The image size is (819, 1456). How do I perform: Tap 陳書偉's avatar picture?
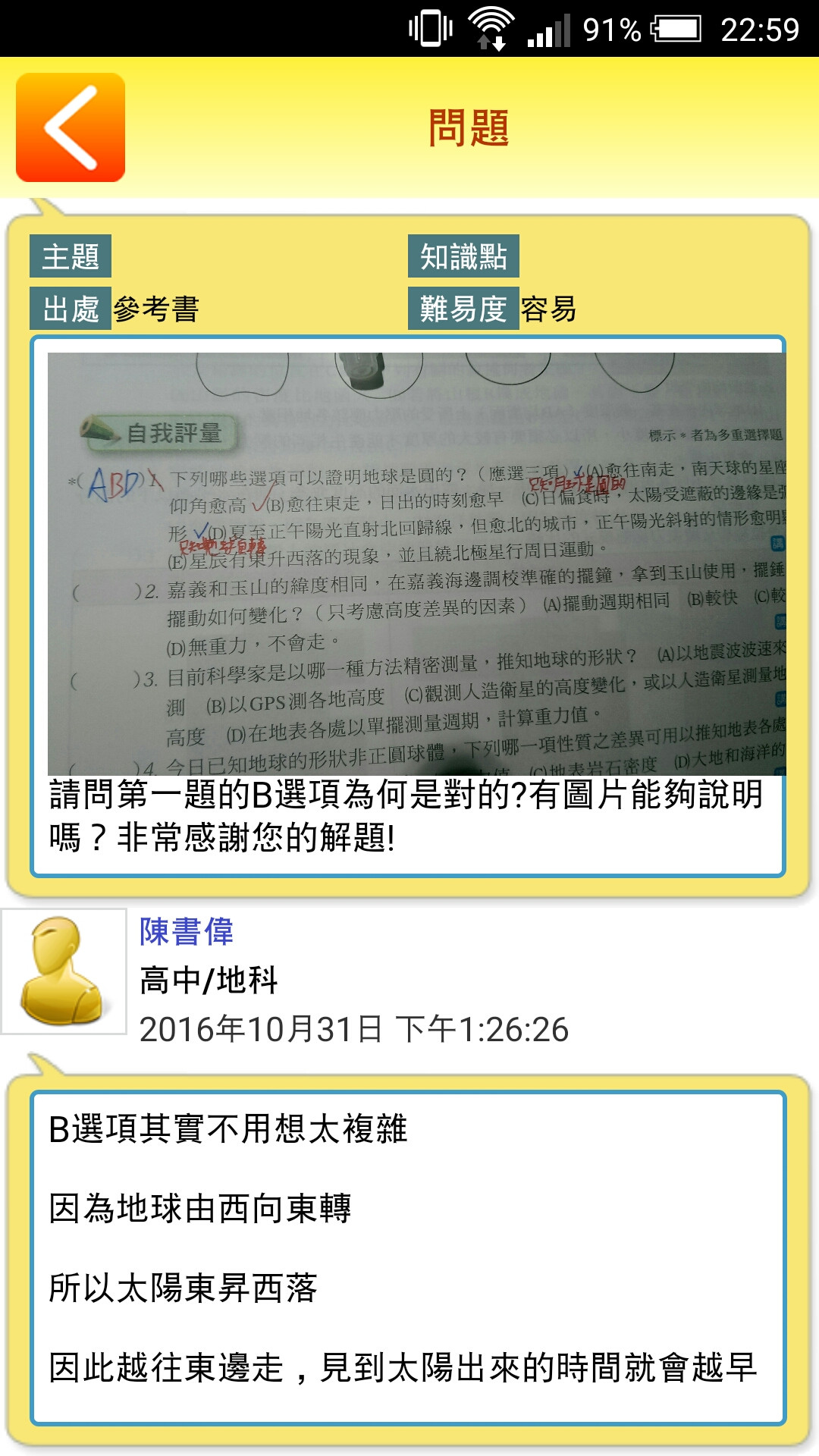[64, 971]
